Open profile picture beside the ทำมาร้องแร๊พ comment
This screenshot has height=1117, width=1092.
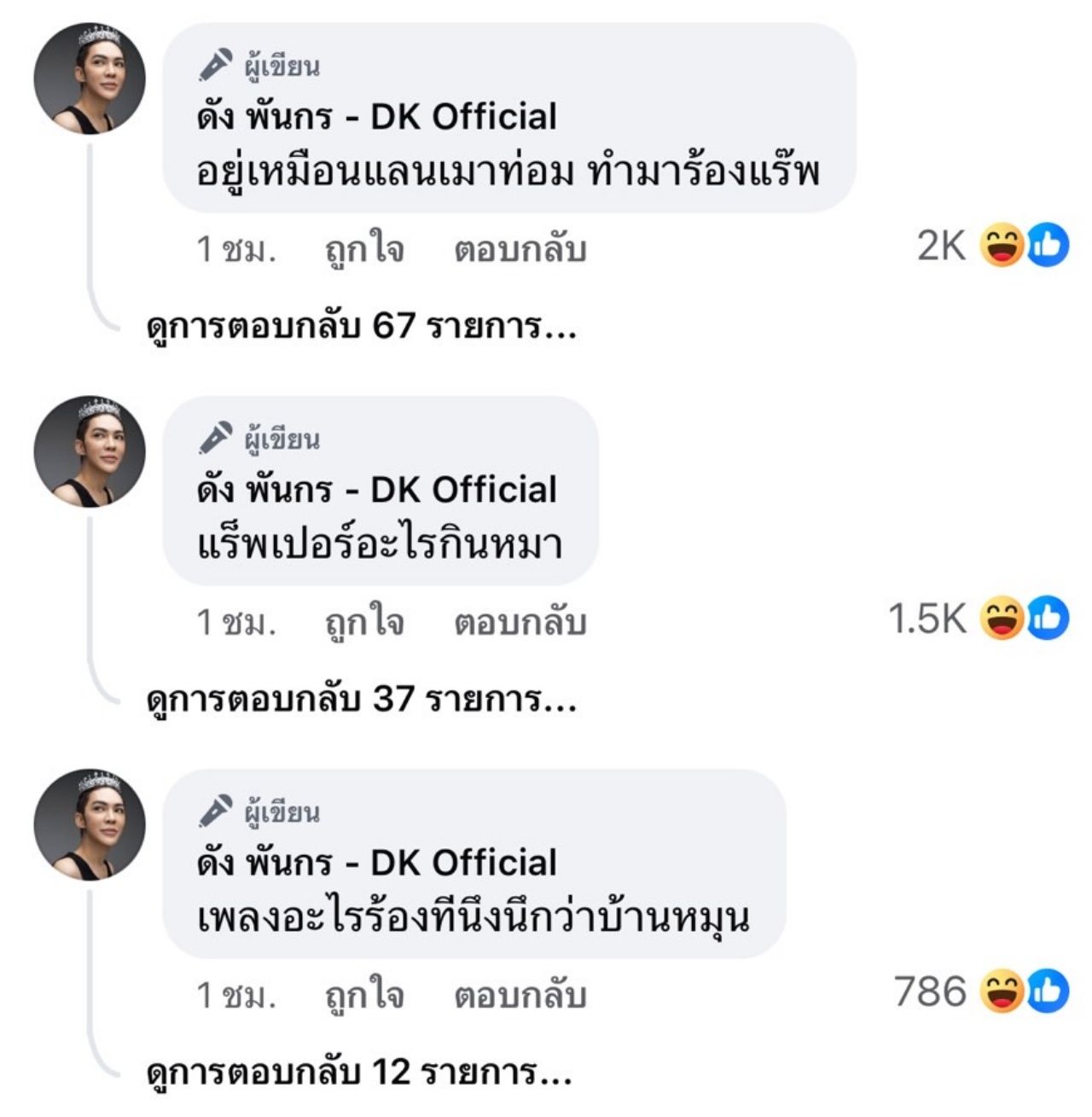(90, 79)
